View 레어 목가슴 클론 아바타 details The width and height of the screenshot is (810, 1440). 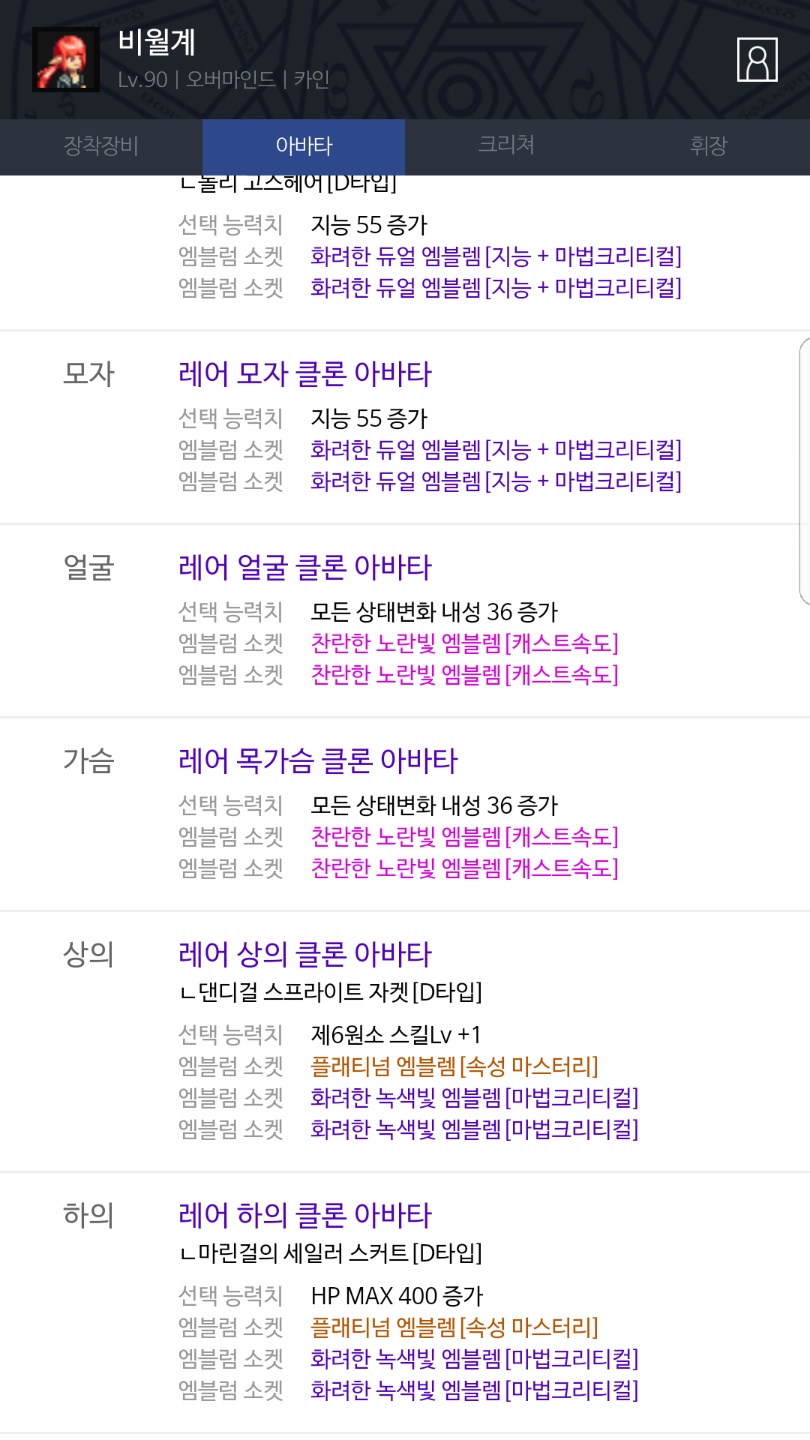coord(317,761)
